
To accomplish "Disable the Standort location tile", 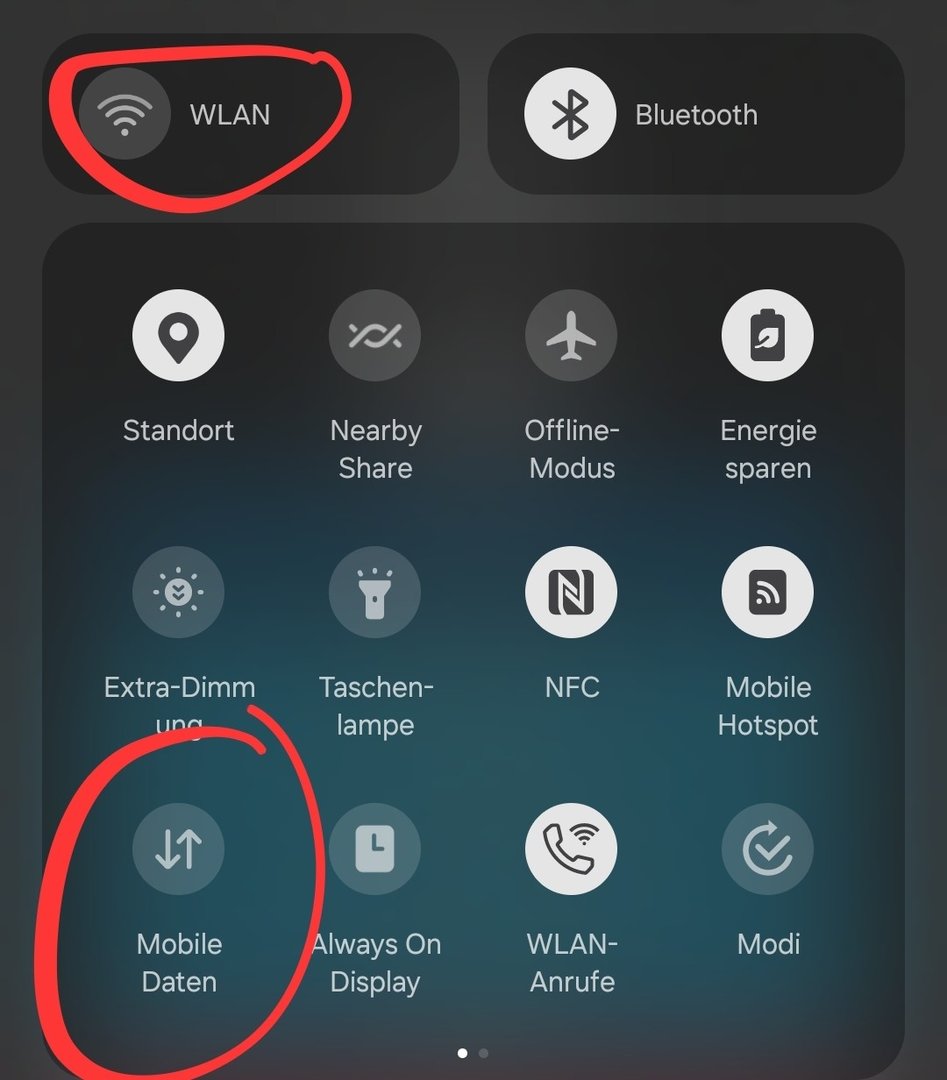I will 178,336.
